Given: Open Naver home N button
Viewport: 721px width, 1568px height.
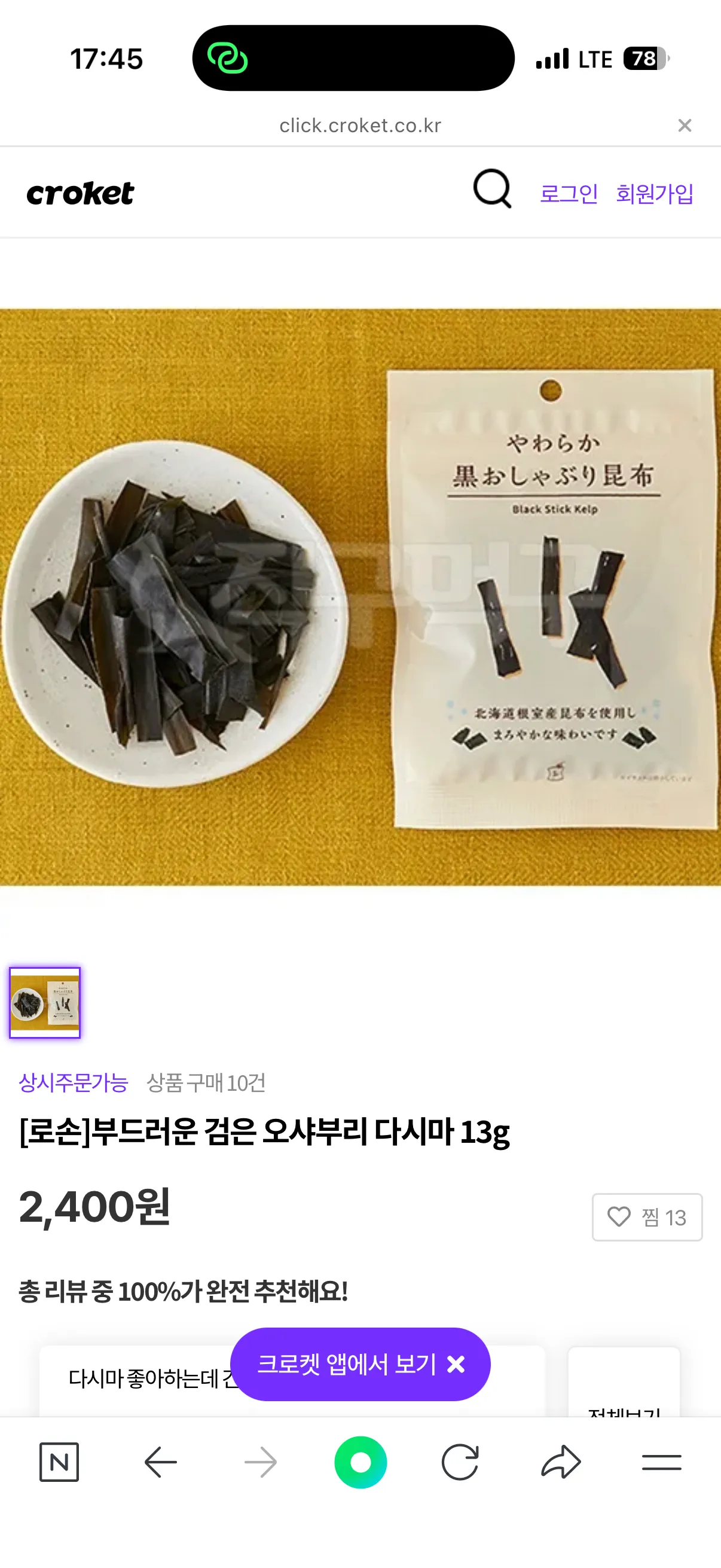Looking at the screenshot, I should [59, 1462].
